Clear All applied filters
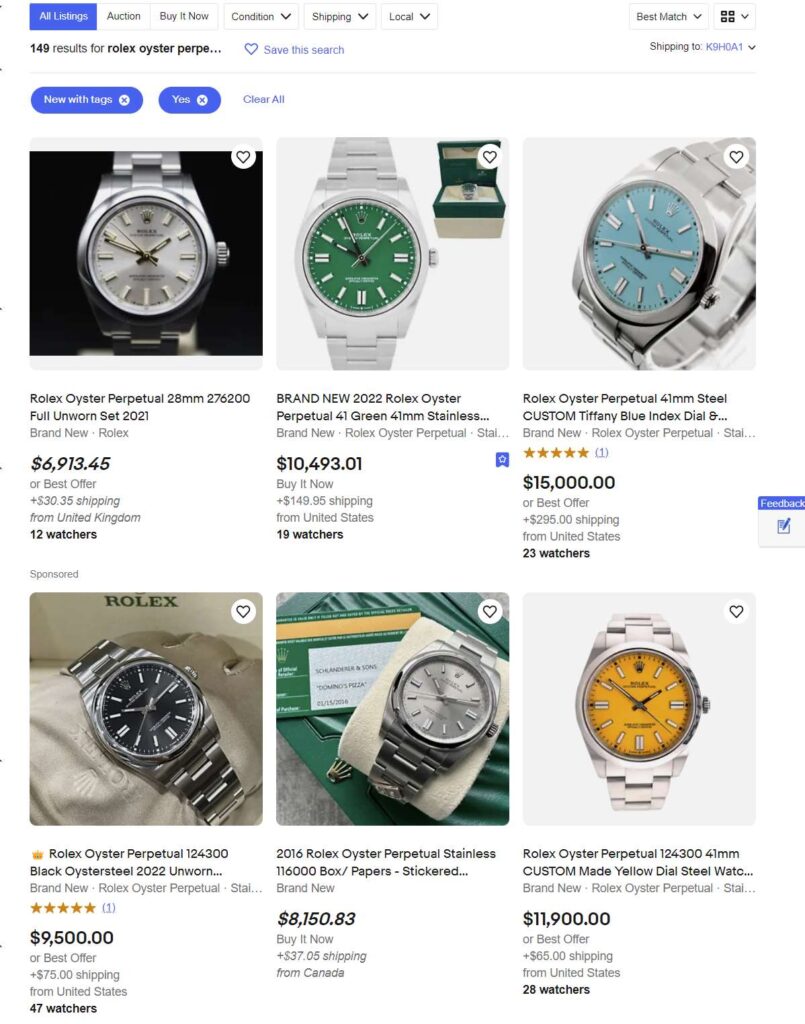The width and height of the screenshot is (805, 1024). click(264, 100)
